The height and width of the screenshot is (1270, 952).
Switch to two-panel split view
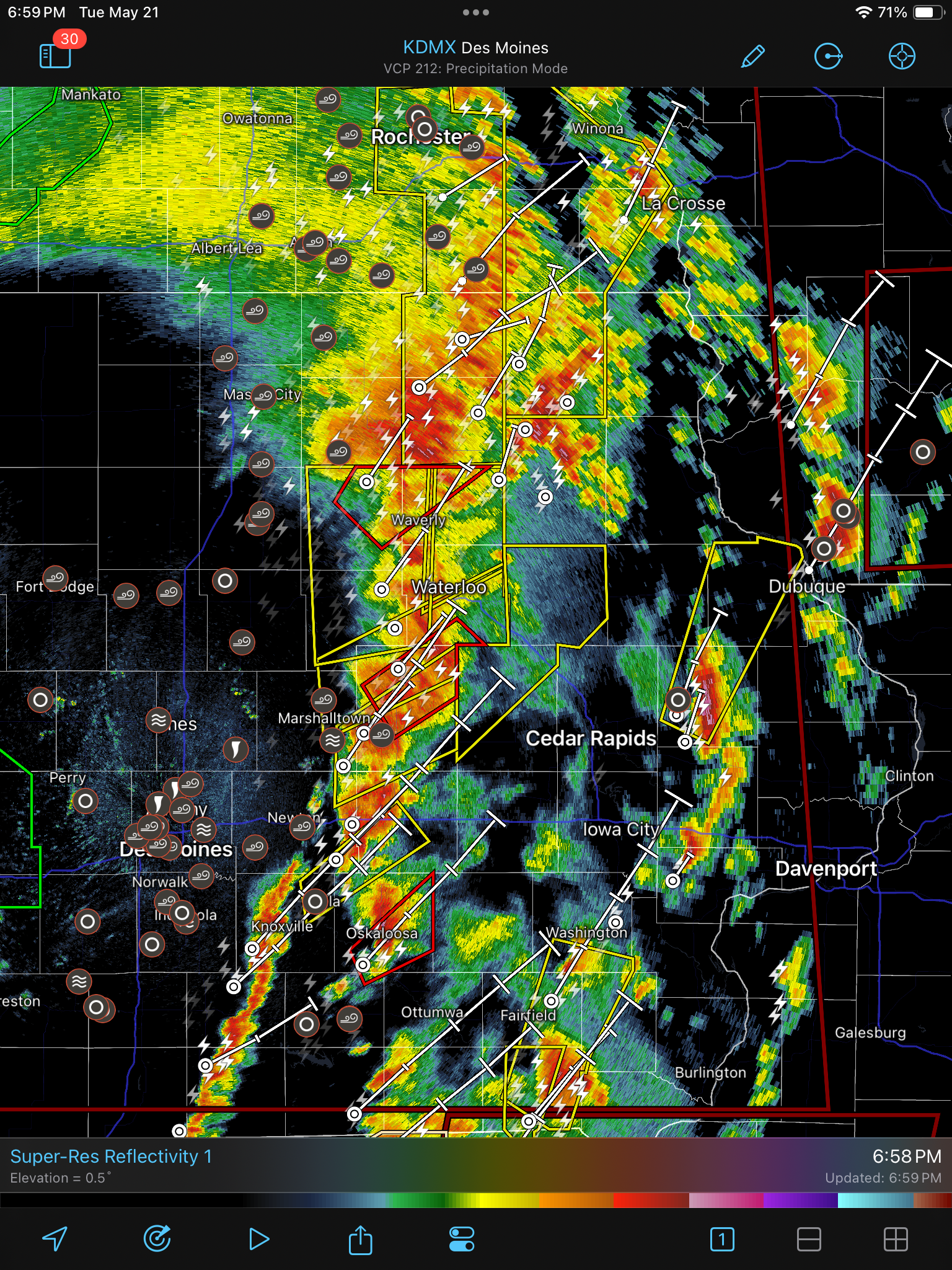click(x=809, y=1239)
